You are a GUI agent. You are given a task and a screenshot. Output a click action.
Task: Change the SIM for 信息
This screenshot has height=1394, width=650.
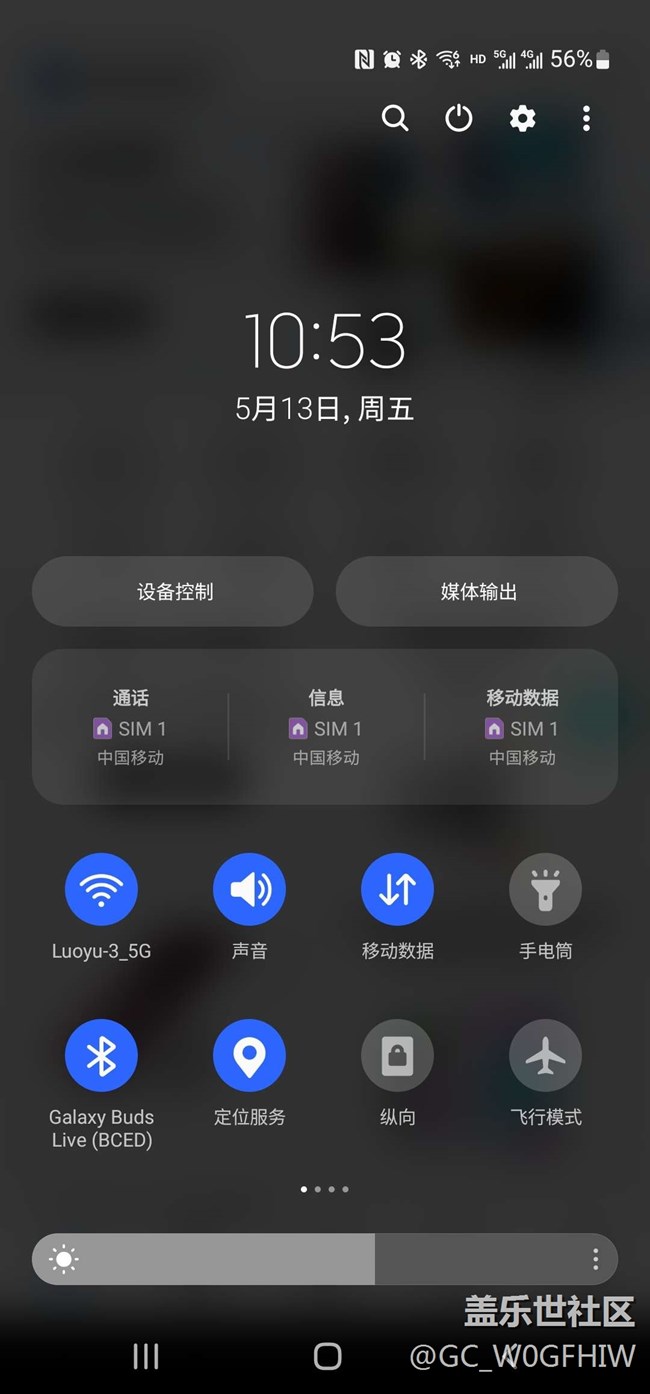click(326, 727)
